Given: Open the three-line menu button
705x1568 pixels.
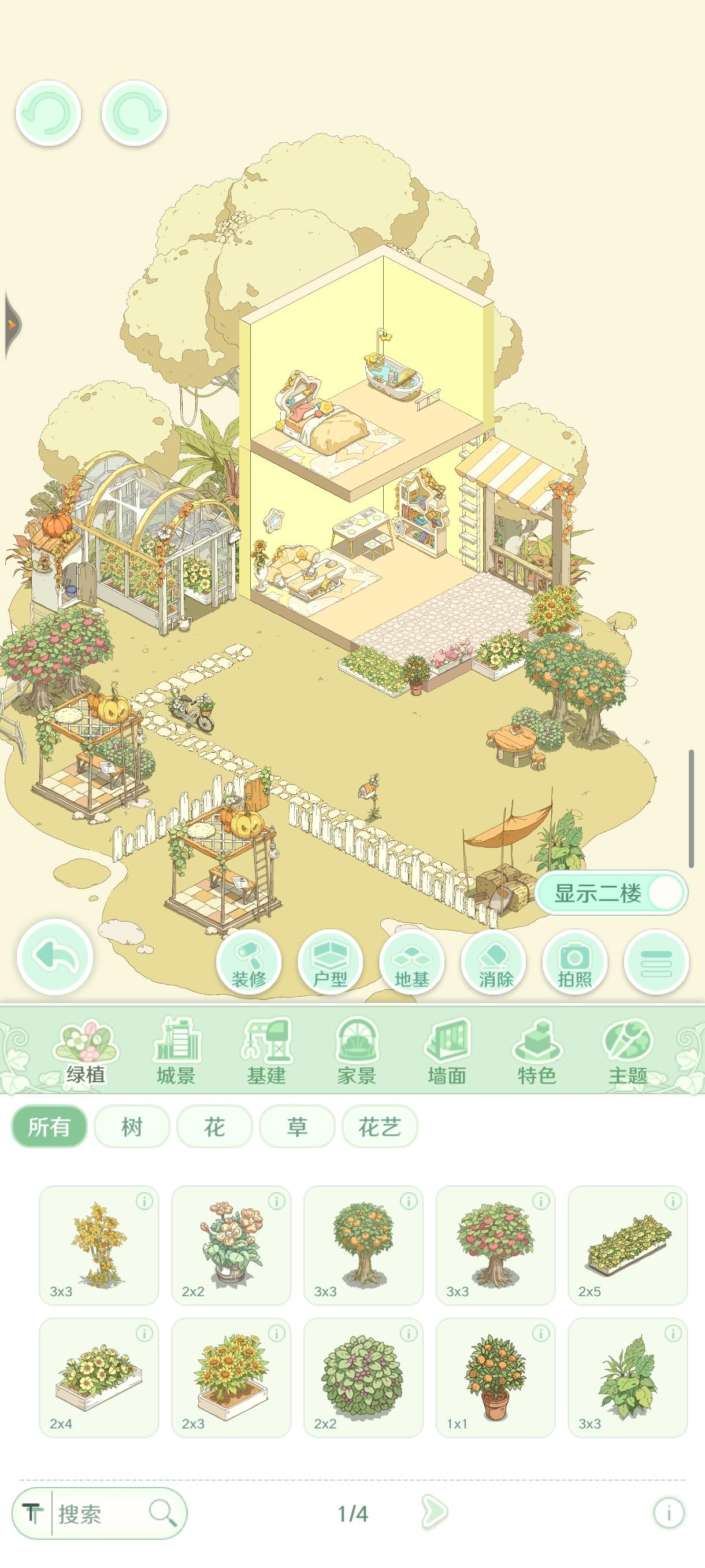Looking at the screenshot, I should [x=656, y=962].
